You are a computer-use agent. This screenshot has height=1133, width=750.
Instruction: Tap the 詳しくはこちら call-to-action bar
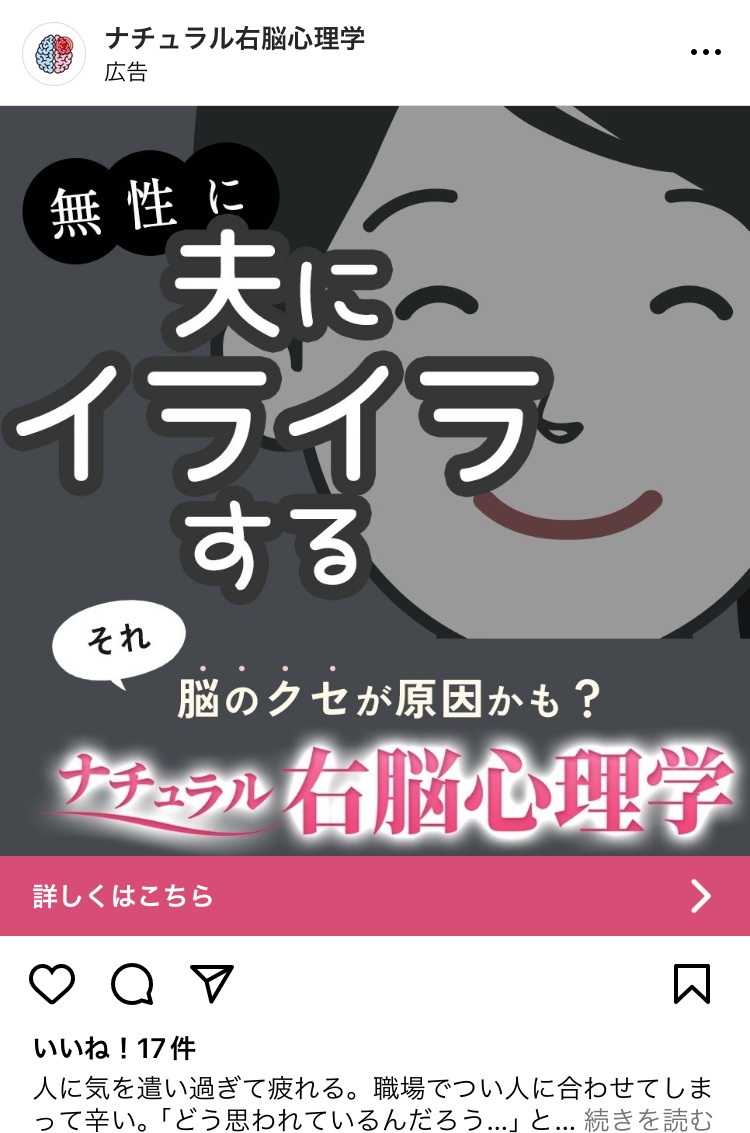point(375,895)
